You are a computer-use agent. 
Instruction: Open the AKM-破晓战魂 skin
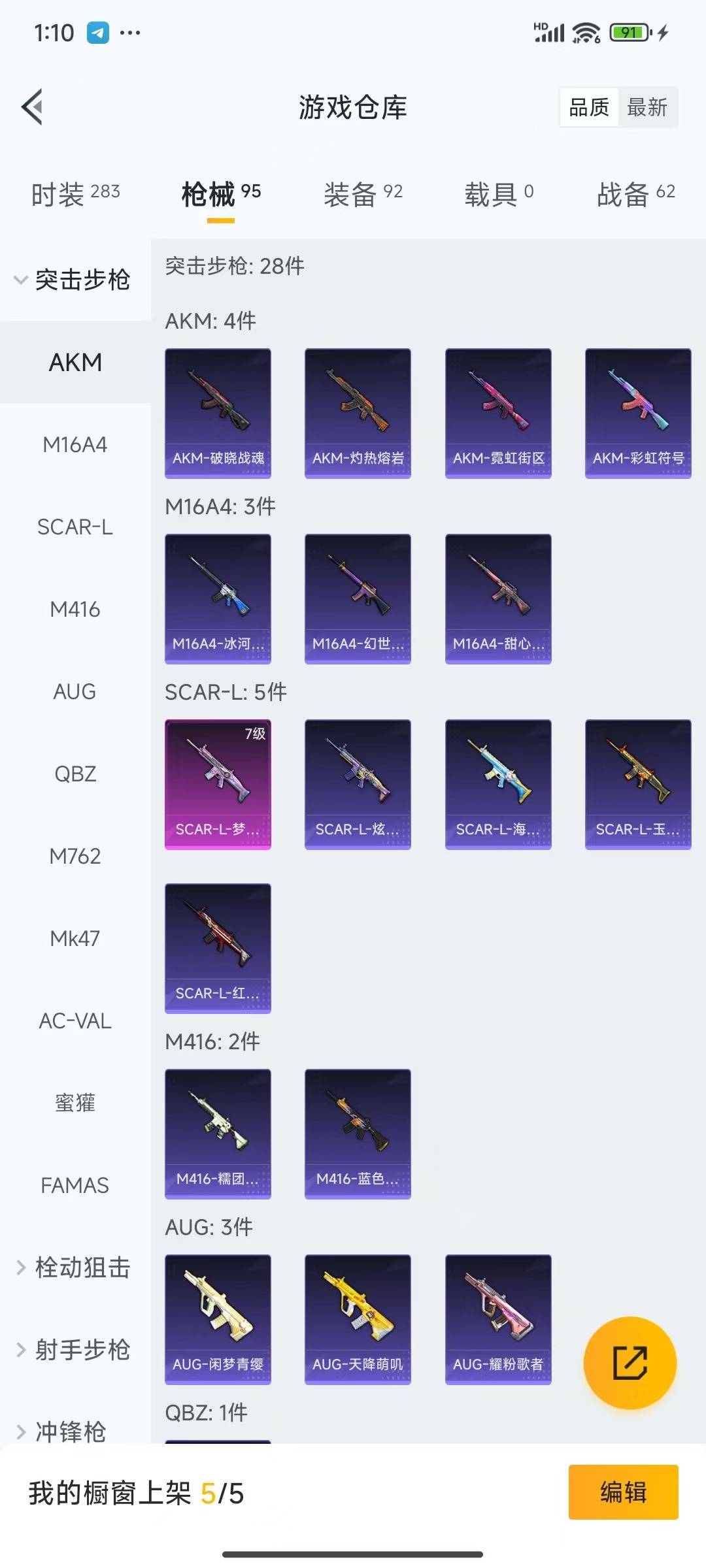[x=218, y=414]
